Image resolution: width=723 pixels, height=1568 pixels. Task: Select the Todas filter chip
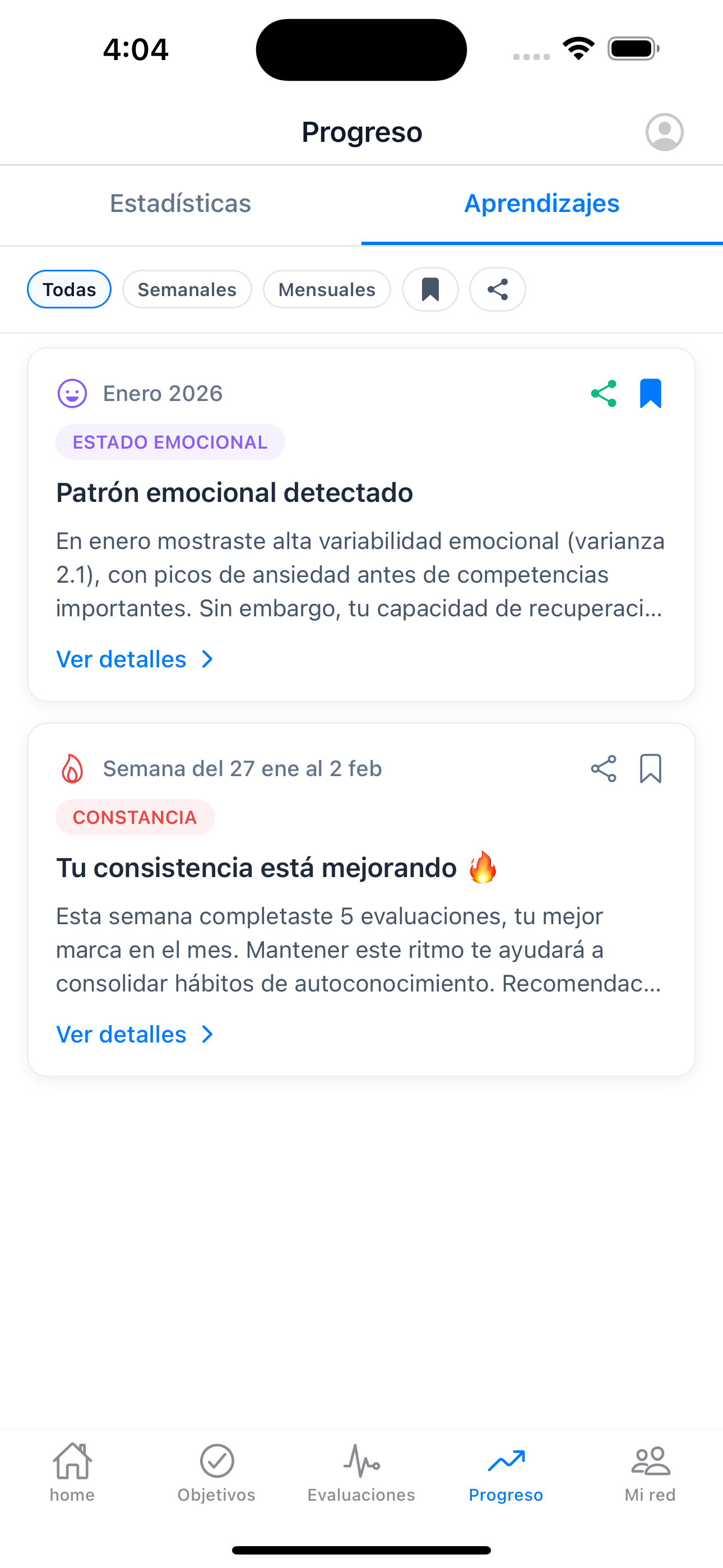pos(69,289)
